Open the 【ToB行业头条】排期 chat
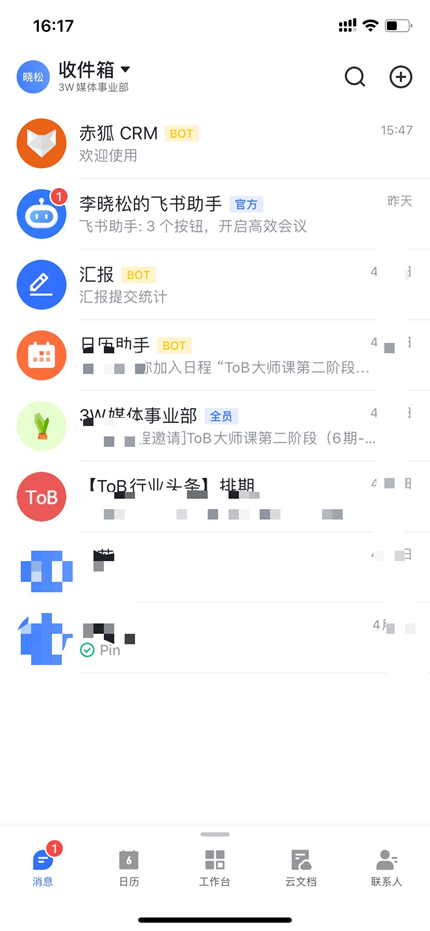Viewport: 430px width, 931px height. pyautogui.click(x=215, y=496)
